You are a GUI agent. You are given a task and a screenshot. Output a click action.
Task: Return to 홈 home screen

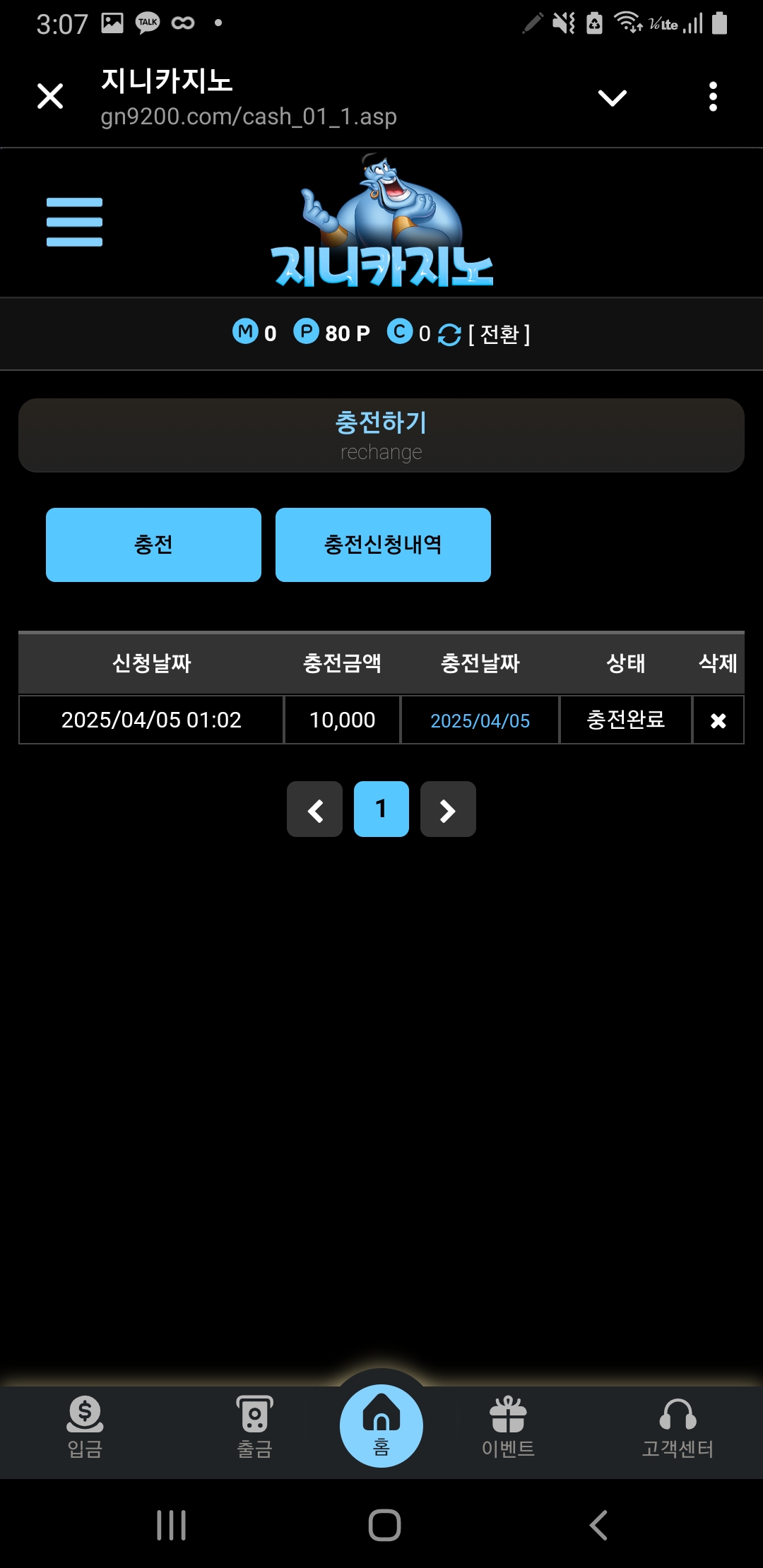(x=381, y=1425)
